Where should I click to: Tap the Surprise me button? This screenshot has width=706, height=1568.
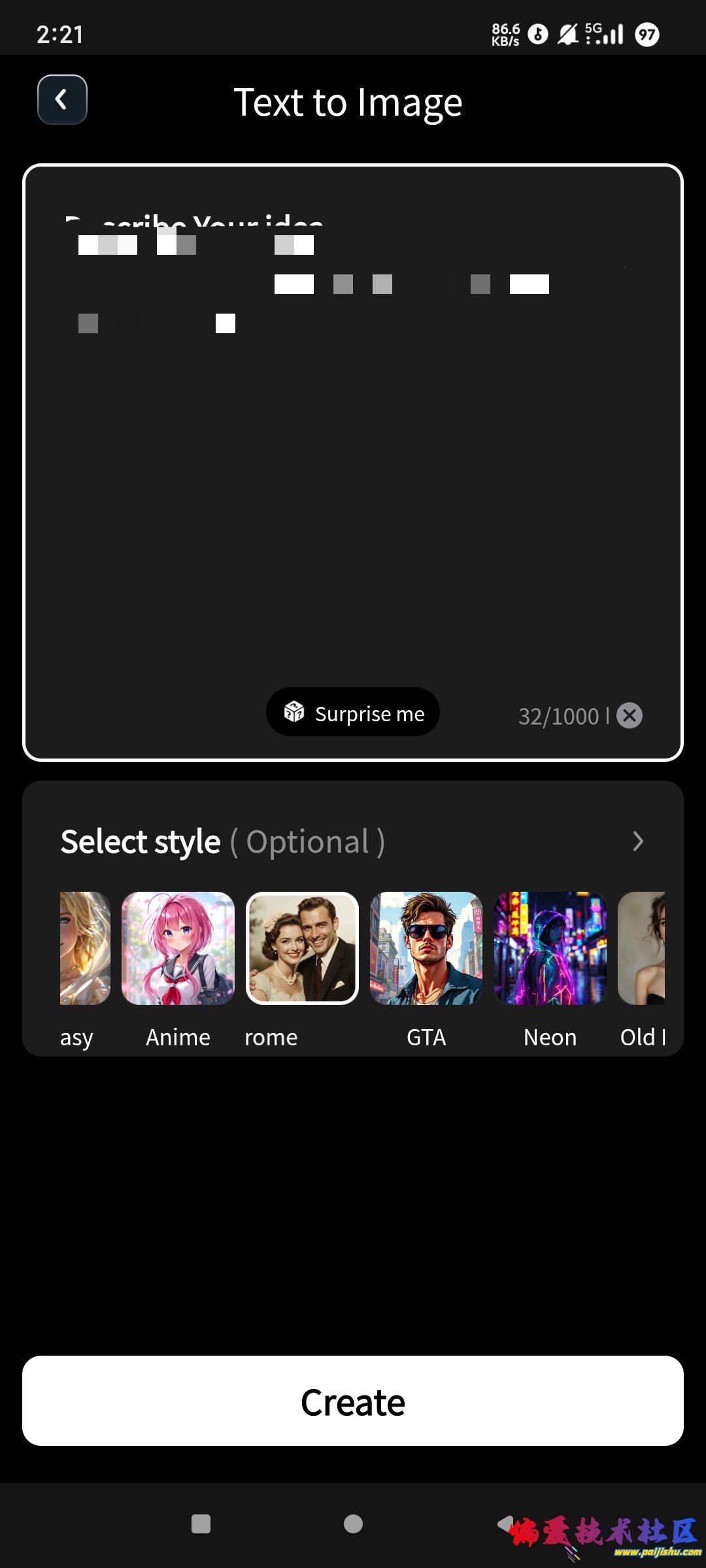pos(352,712)
